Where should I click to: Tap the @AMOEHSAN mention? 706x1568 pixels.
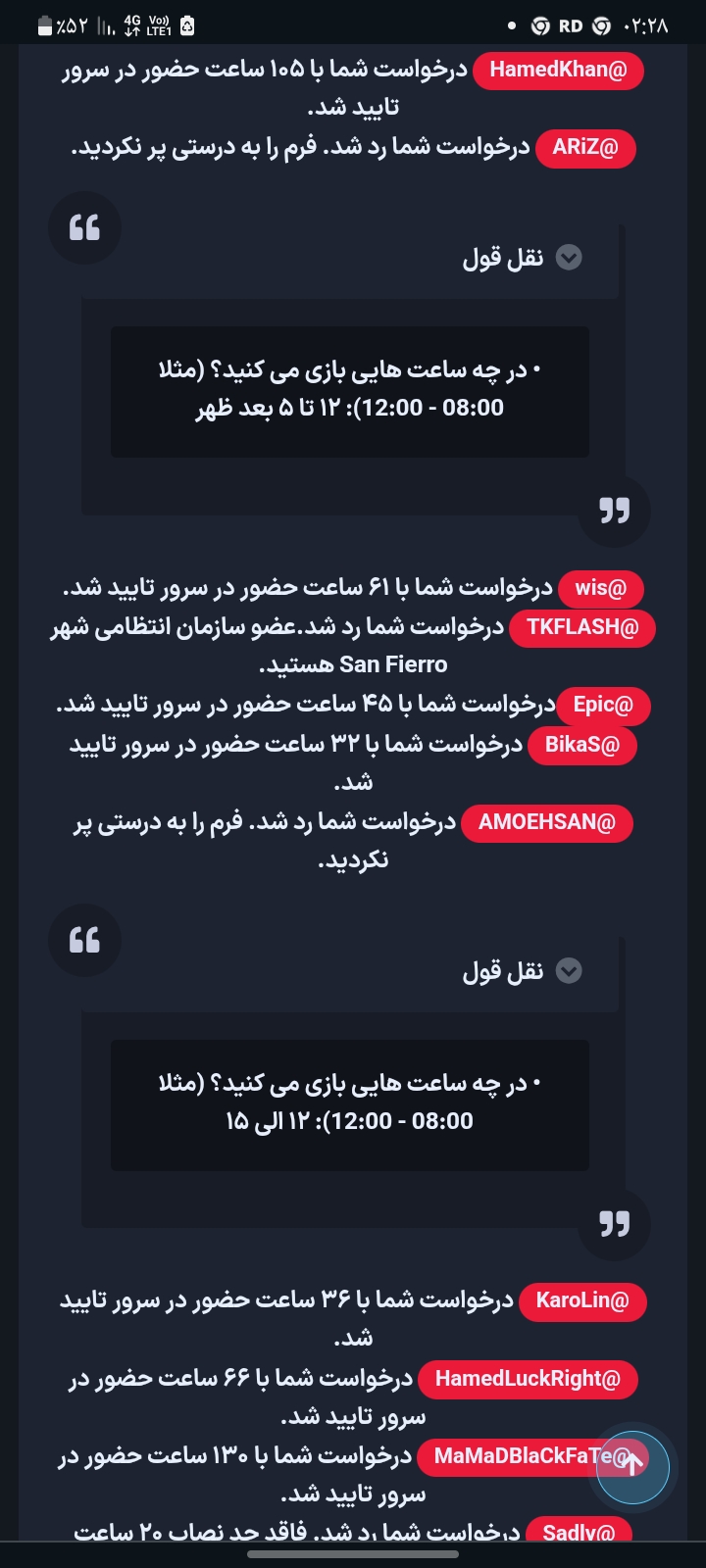coord(546,822)
